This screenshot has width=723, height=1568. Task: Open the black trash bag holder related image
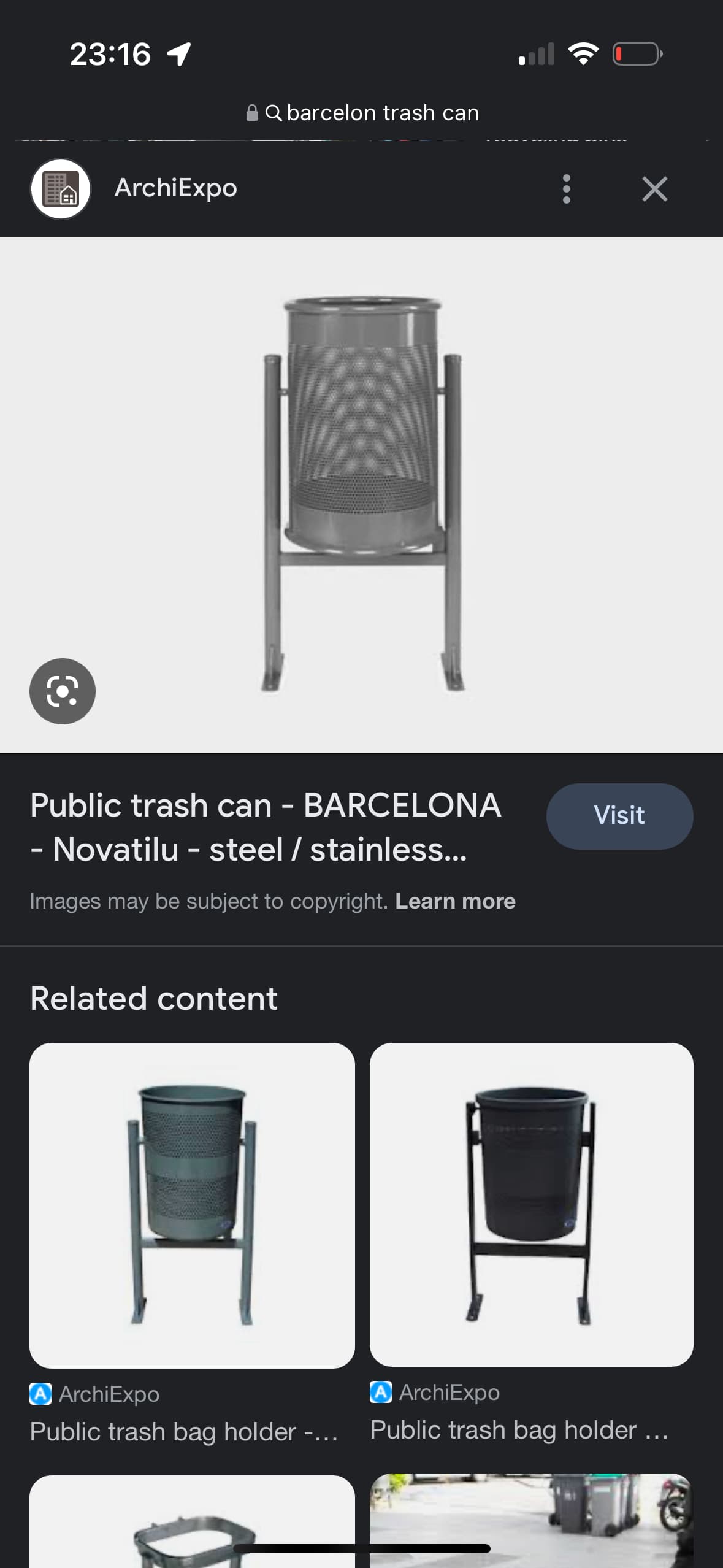(x=531, y=1204)
